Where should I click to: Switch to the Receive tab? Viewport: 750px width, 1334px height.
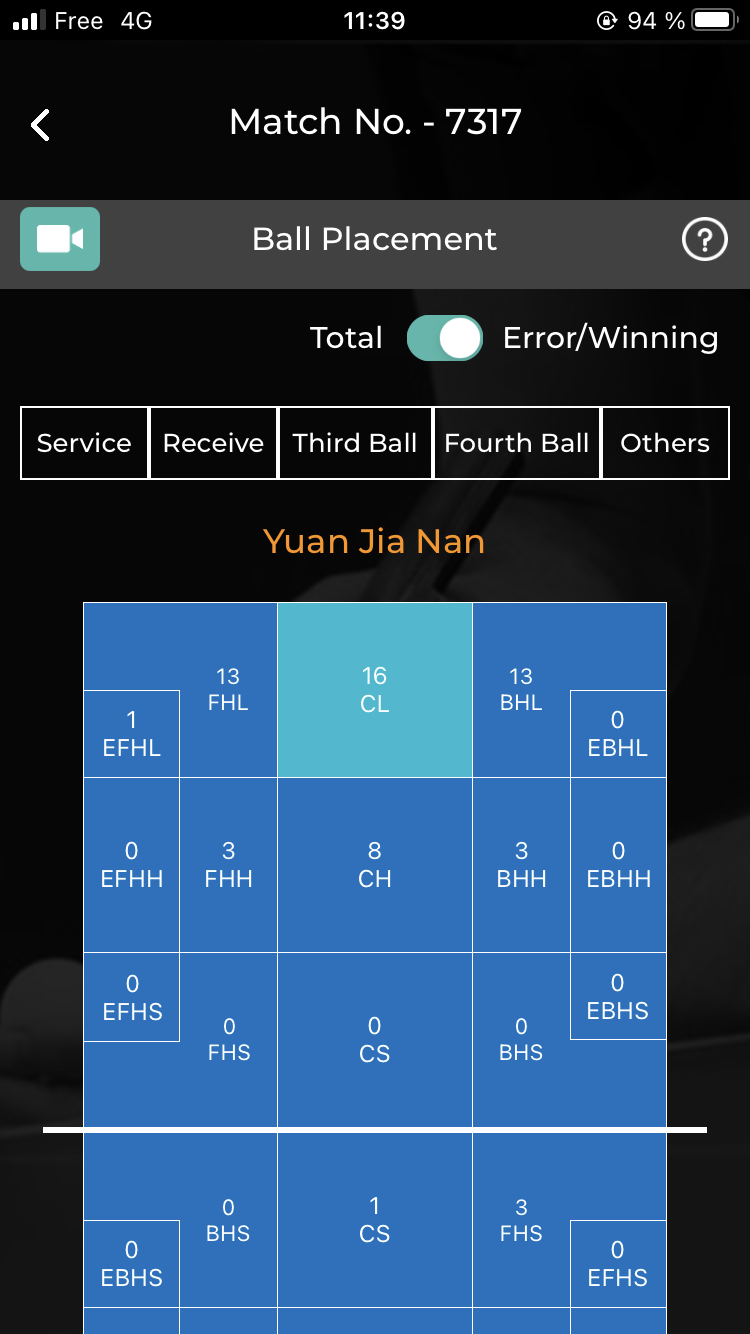(213, 443)
